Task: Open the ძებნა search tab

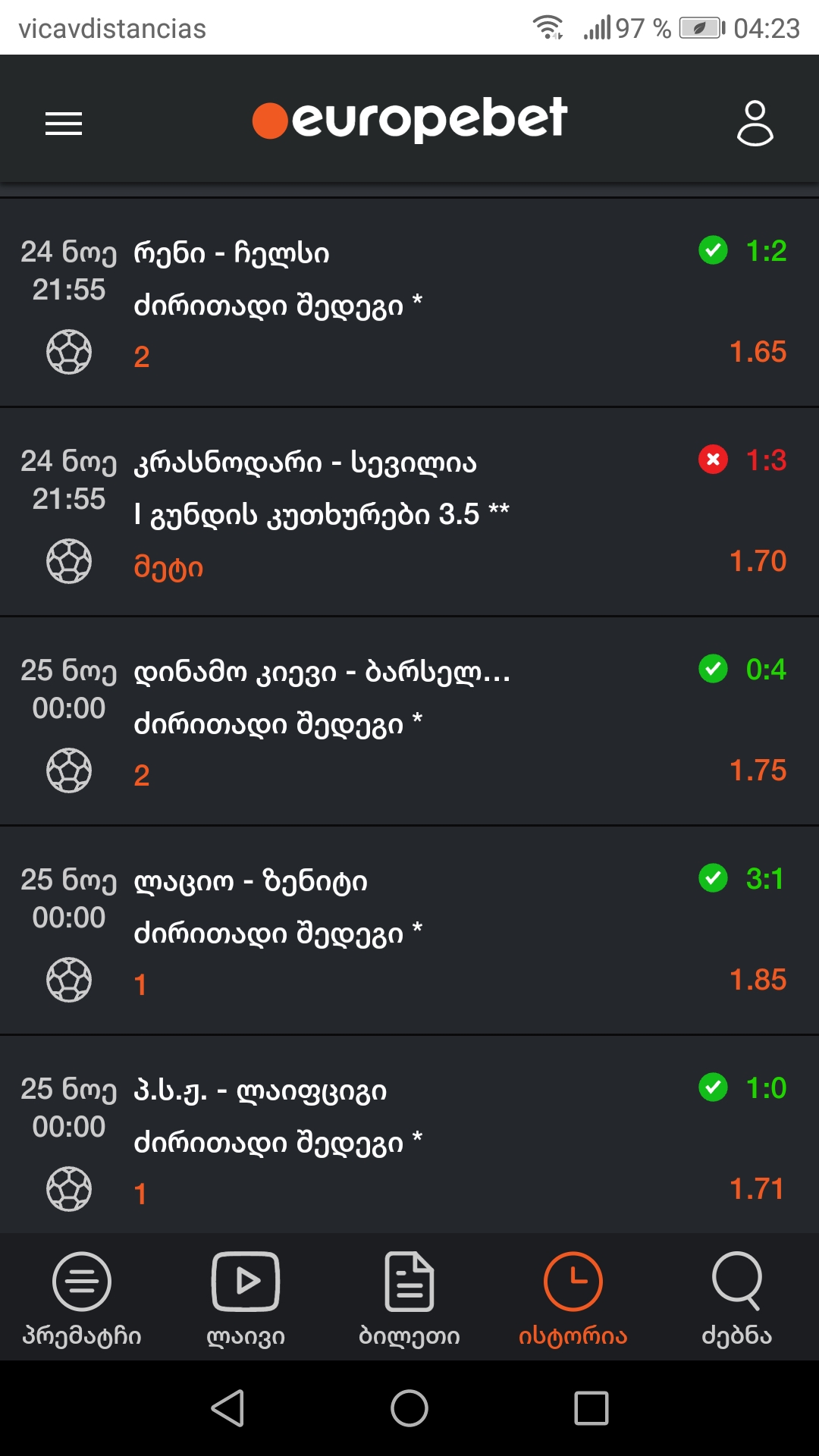Action: pyautogui.click(x=736, y=1298)
